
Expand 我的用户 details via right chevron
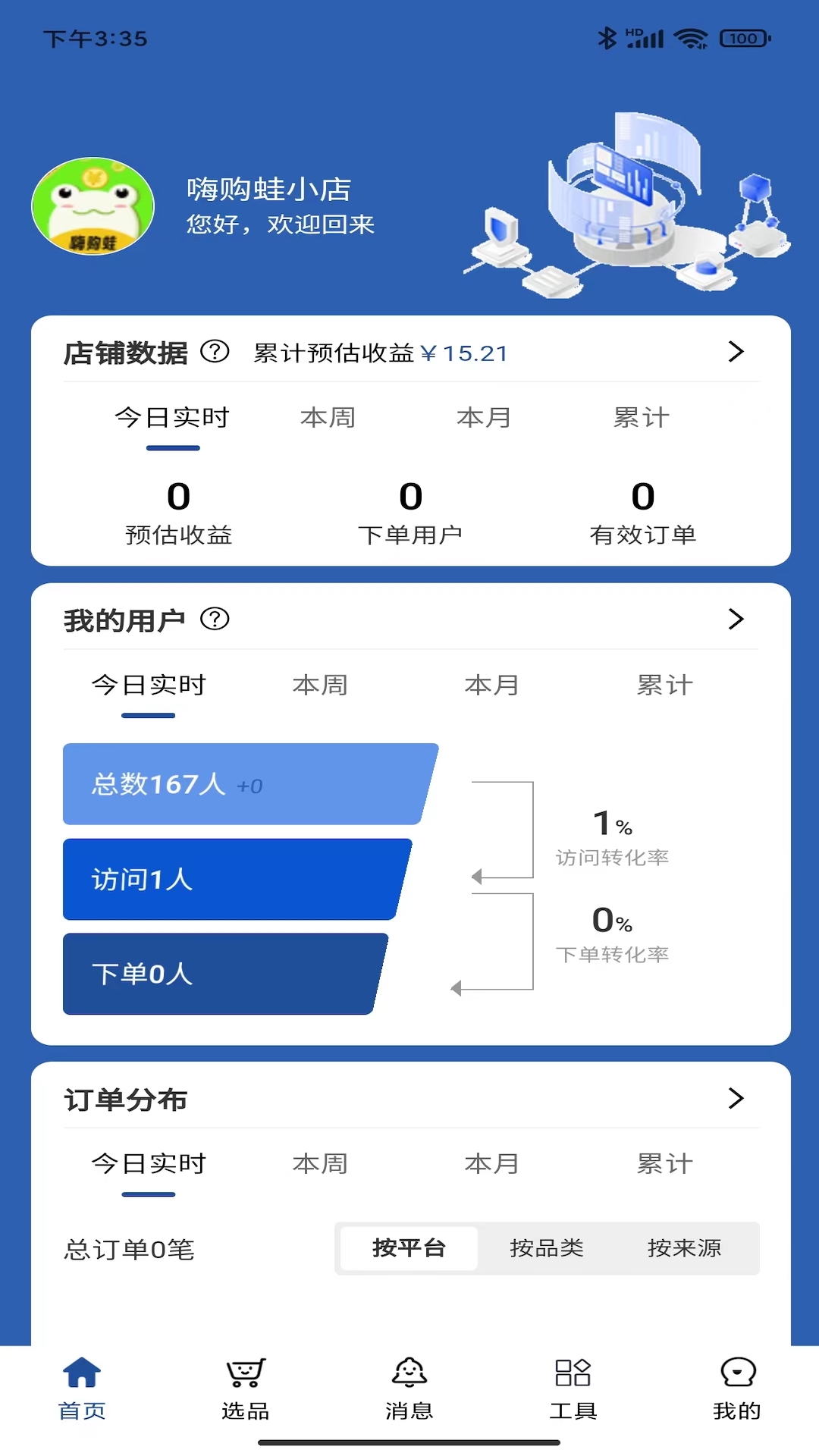734,618
